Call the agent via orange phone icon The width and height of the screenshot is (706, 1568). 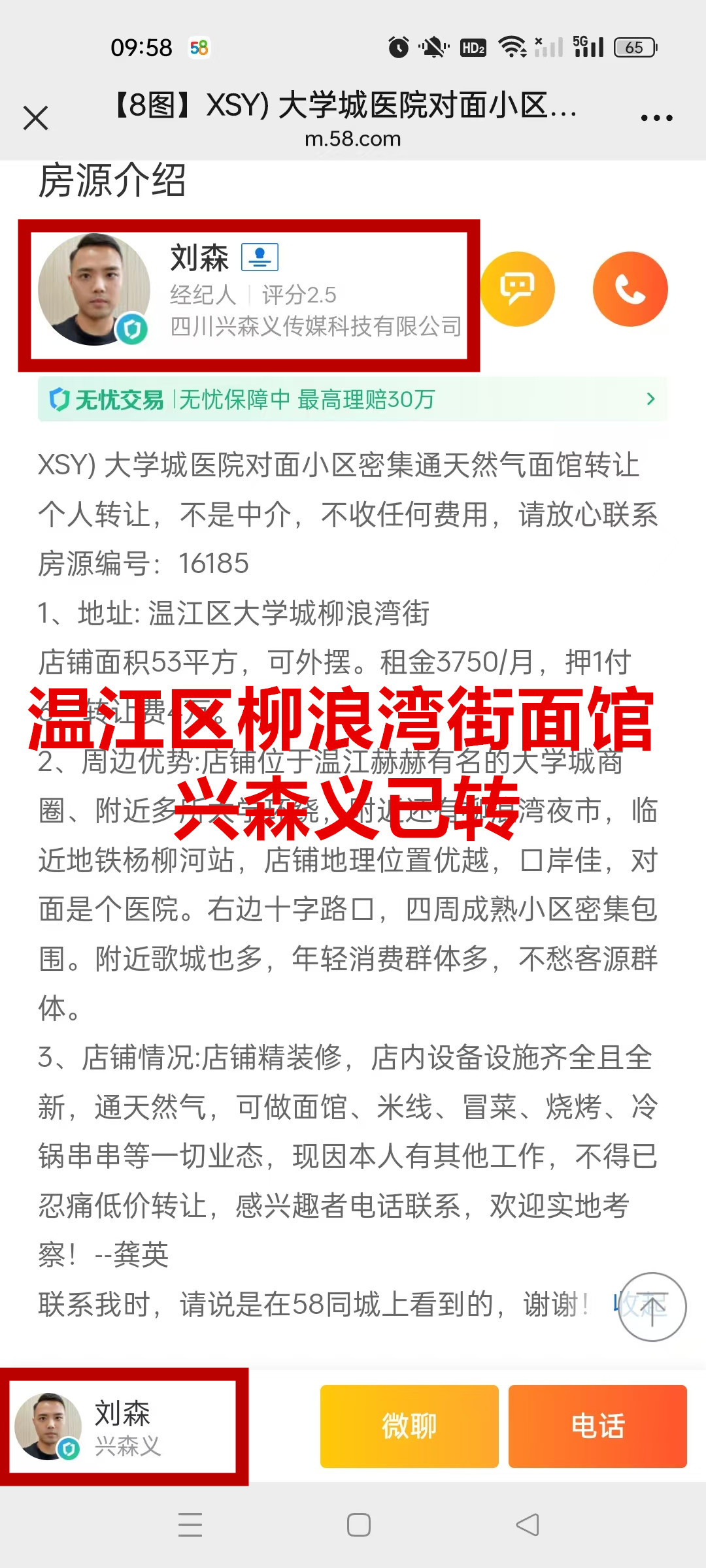pos(630,289)
